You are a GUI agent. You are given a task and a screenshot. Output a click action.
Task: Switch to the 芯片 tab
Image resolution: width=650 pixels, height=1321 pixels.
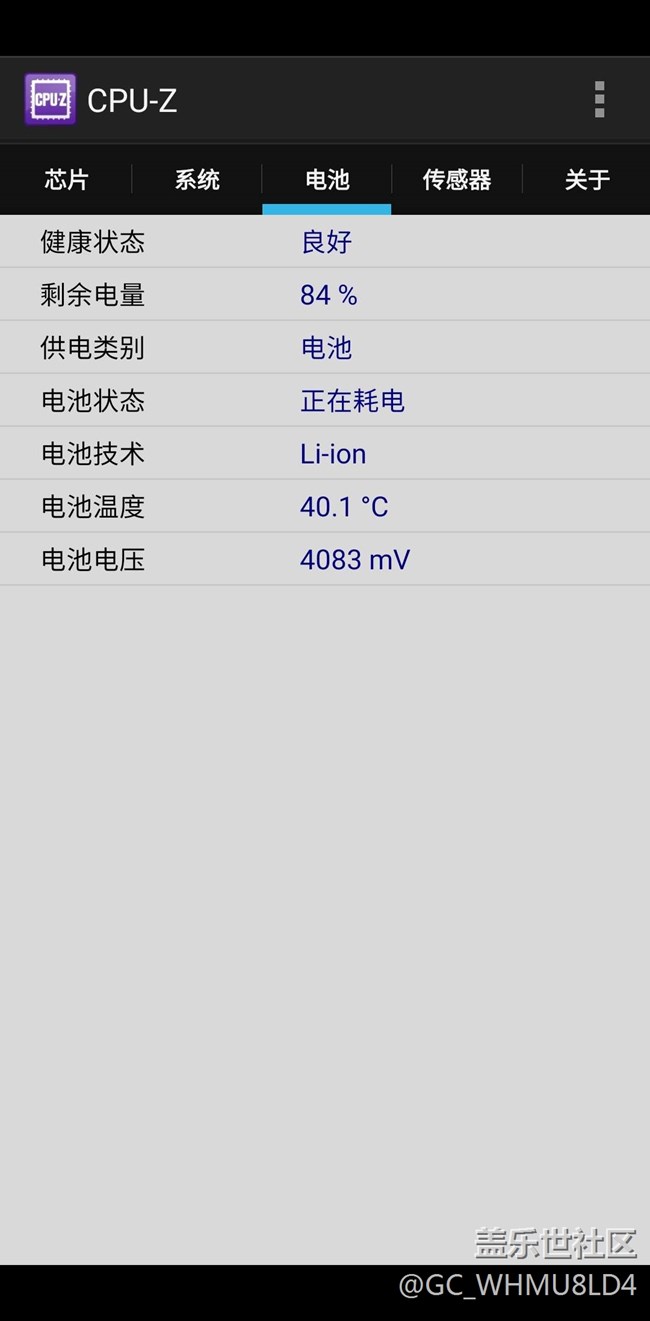coord(66,180)
